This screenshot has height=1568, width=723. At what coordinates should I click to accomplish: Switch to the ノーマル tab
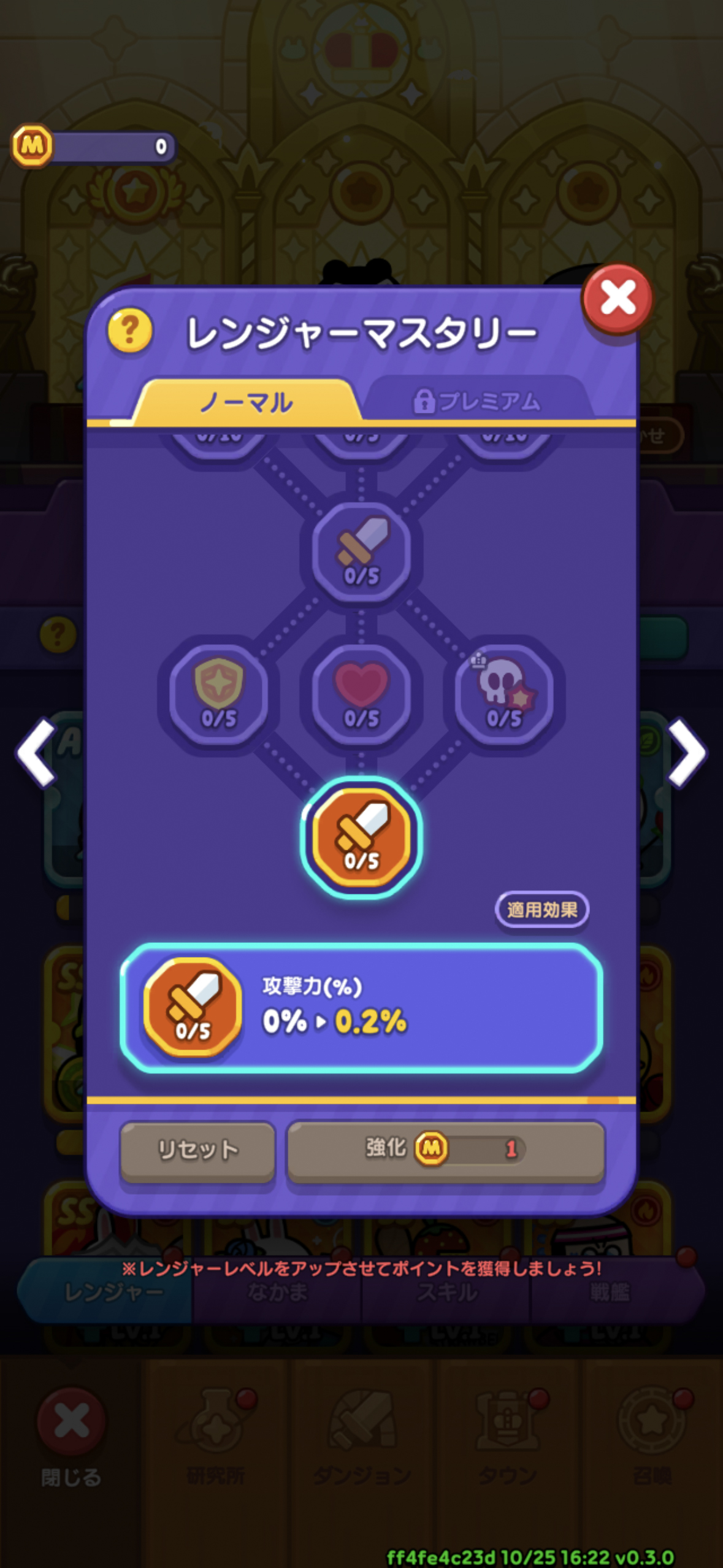[x=247, y=402]
